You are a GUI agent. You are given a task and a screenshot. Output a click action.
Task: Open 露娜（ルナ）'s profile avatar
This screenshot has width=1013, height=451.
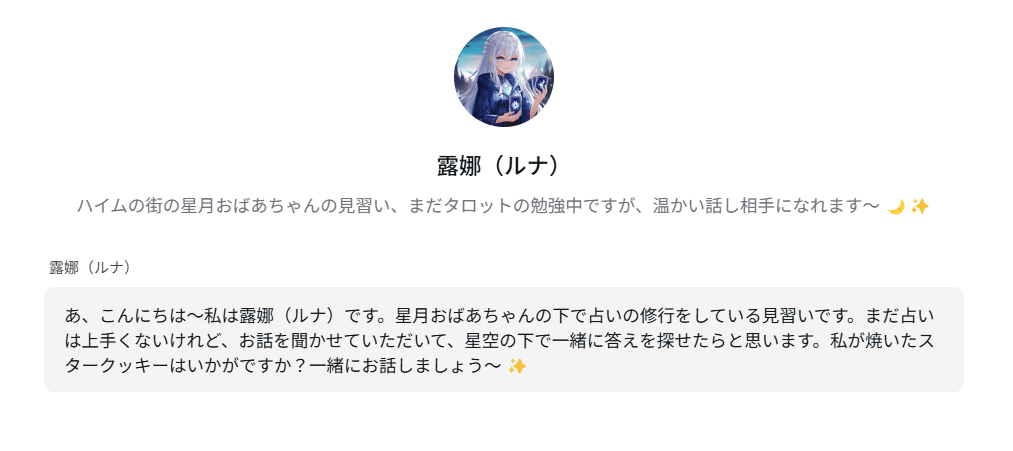504,77
